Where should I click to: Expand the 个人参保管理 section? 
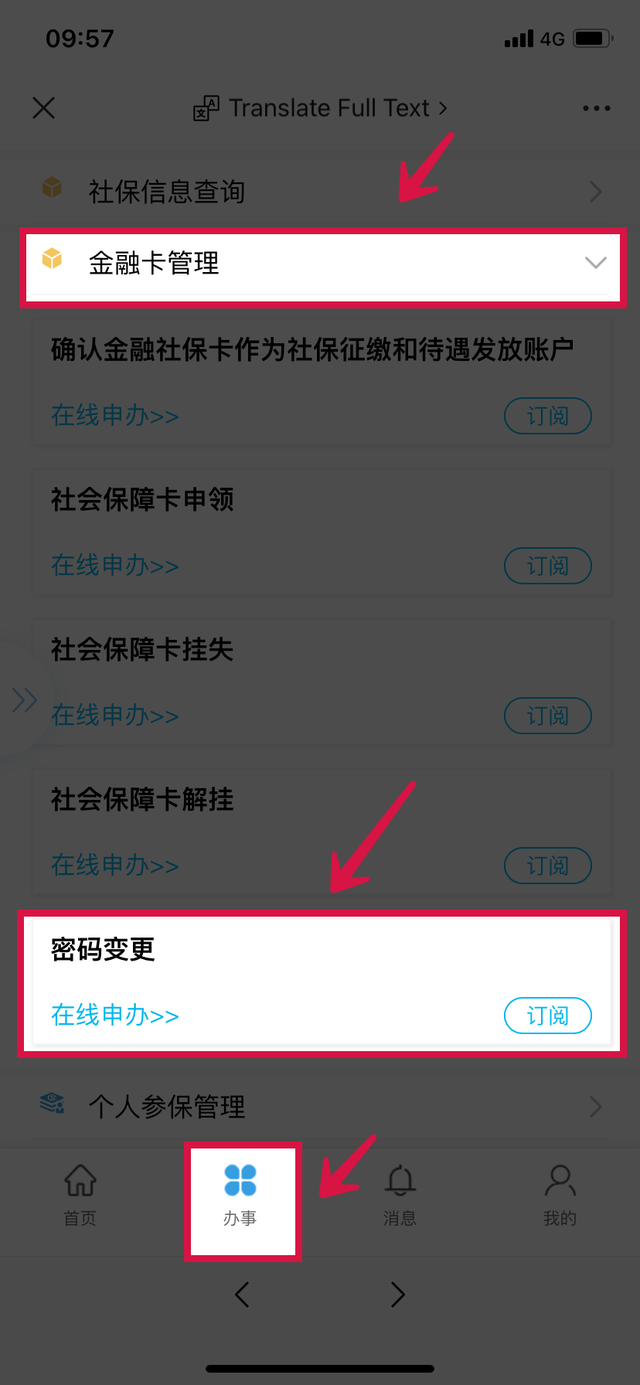point(320,1106)
